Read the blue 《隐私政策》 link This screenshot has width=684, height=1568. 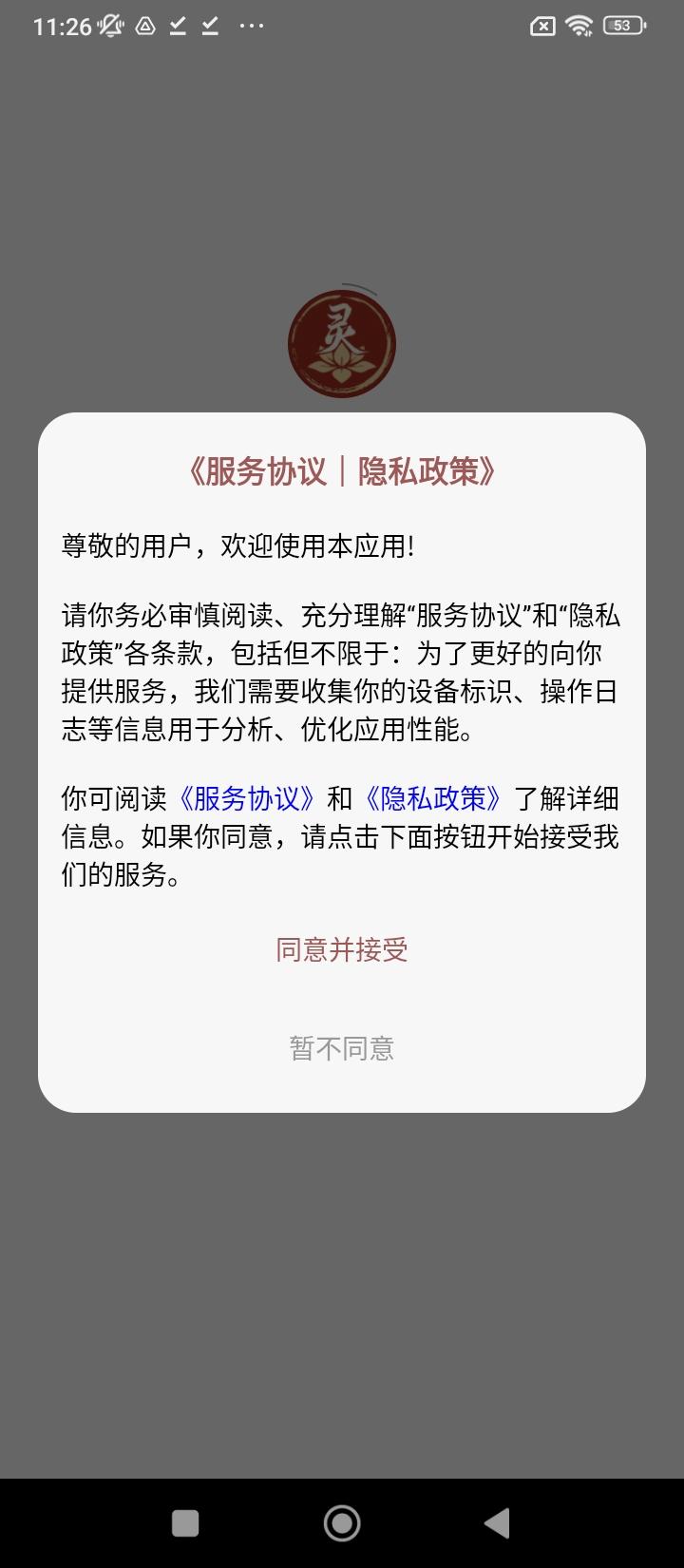pos(433,798)
